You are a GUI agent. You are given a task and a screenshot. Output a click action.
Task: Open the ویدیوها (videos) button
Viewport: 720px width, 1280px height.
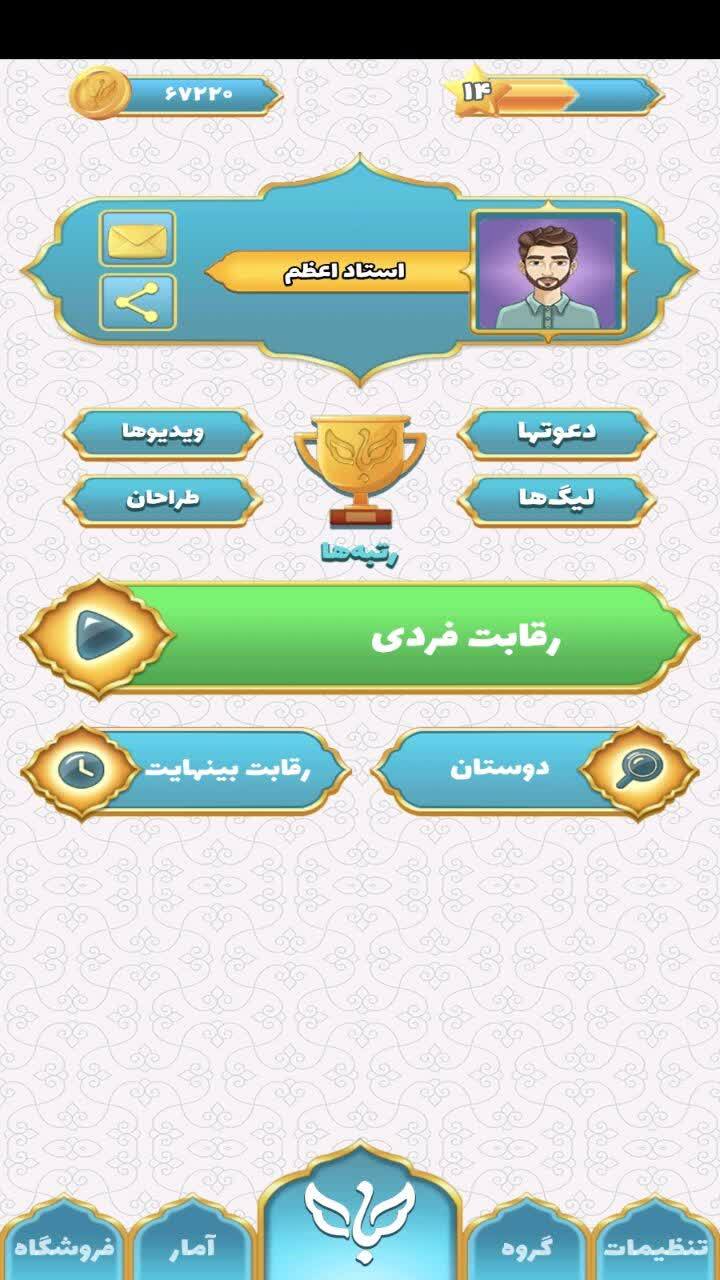click(163, 433)
